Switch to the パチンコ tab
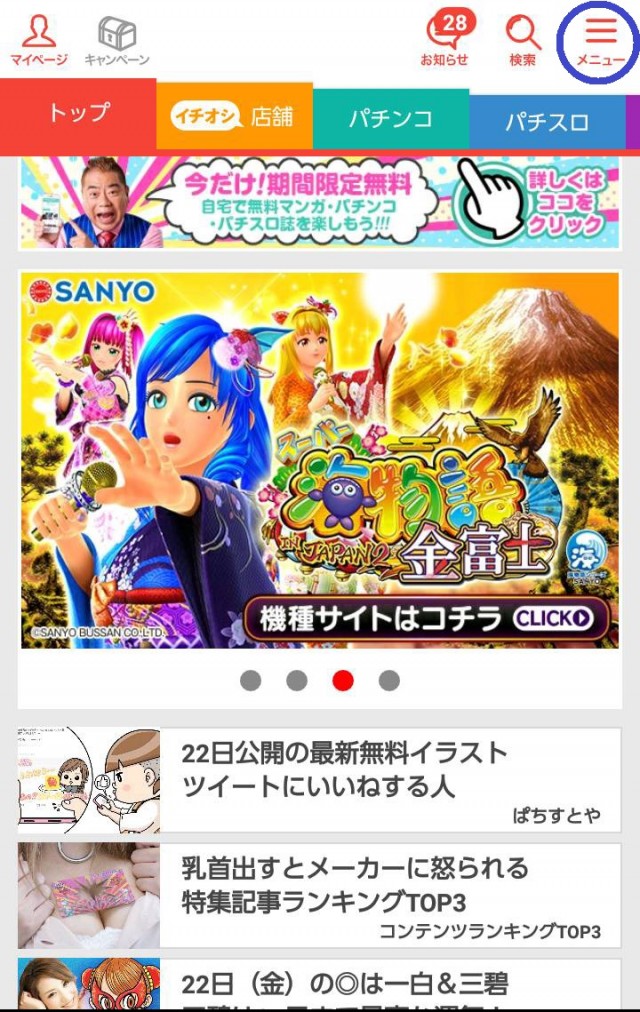The width and height of the screenshot is (640, 1012). pos(390,119)
